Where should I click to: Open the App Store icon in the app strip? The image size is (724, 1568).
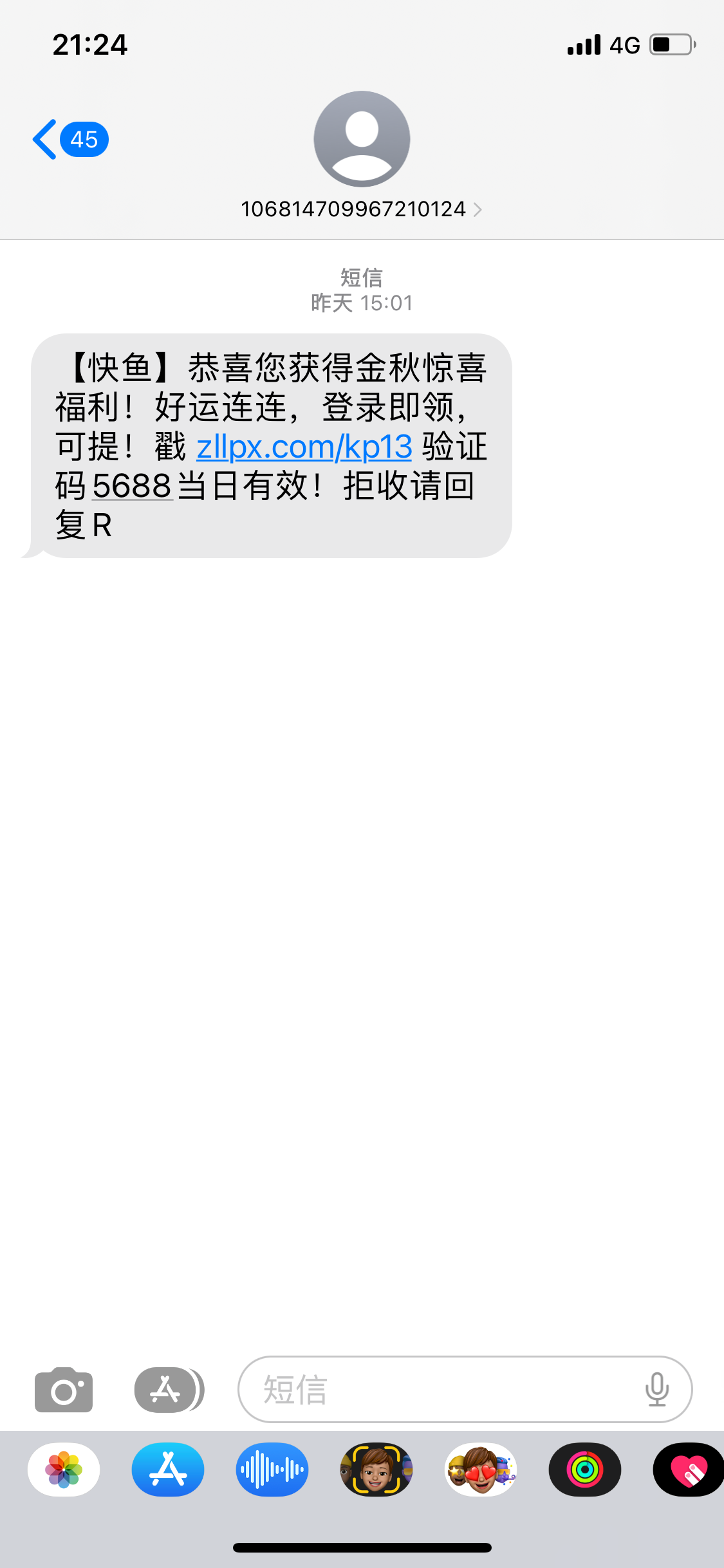(x=168, y=1470)
